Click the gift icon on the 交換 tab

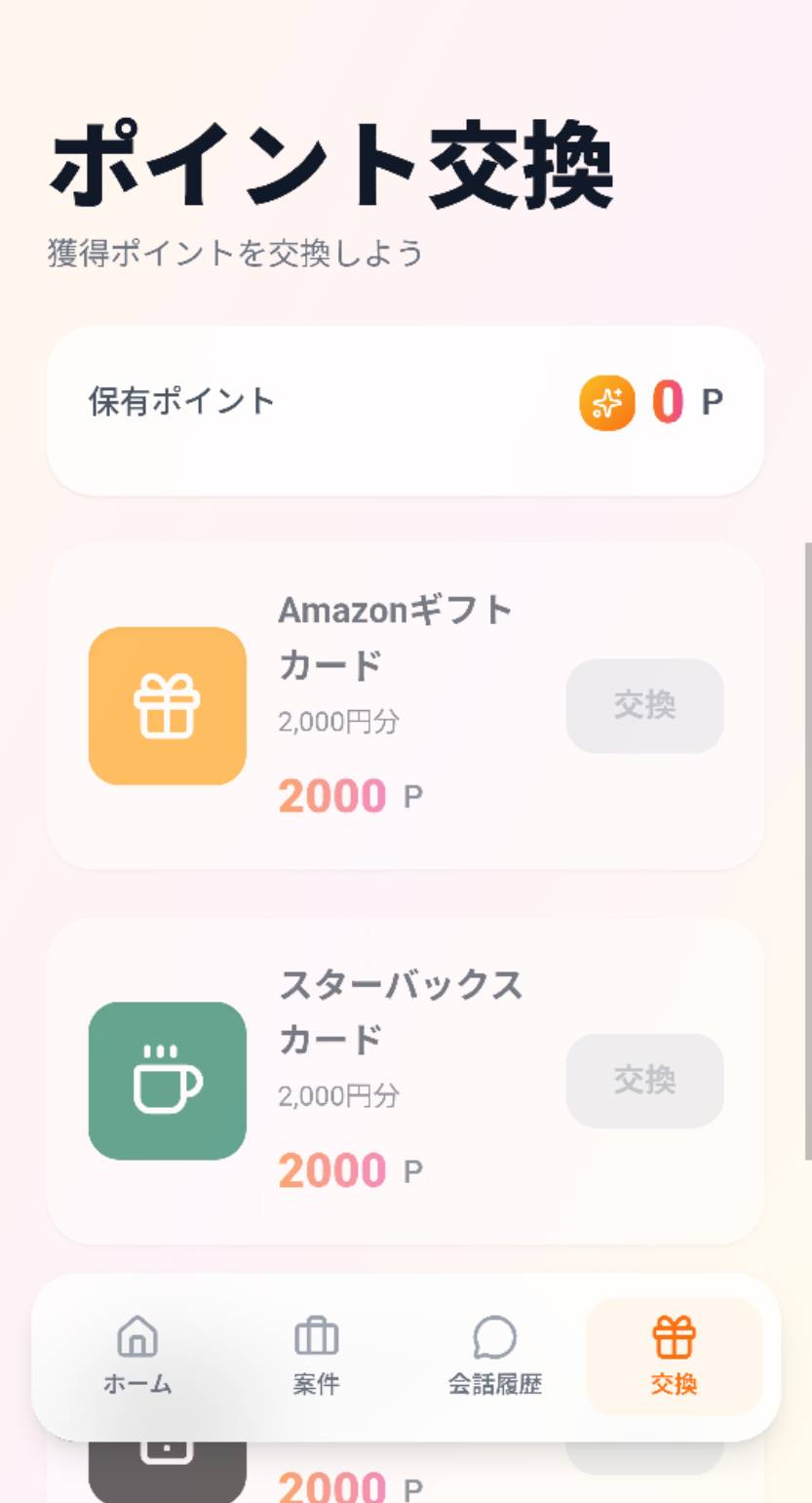point(676,1337)
